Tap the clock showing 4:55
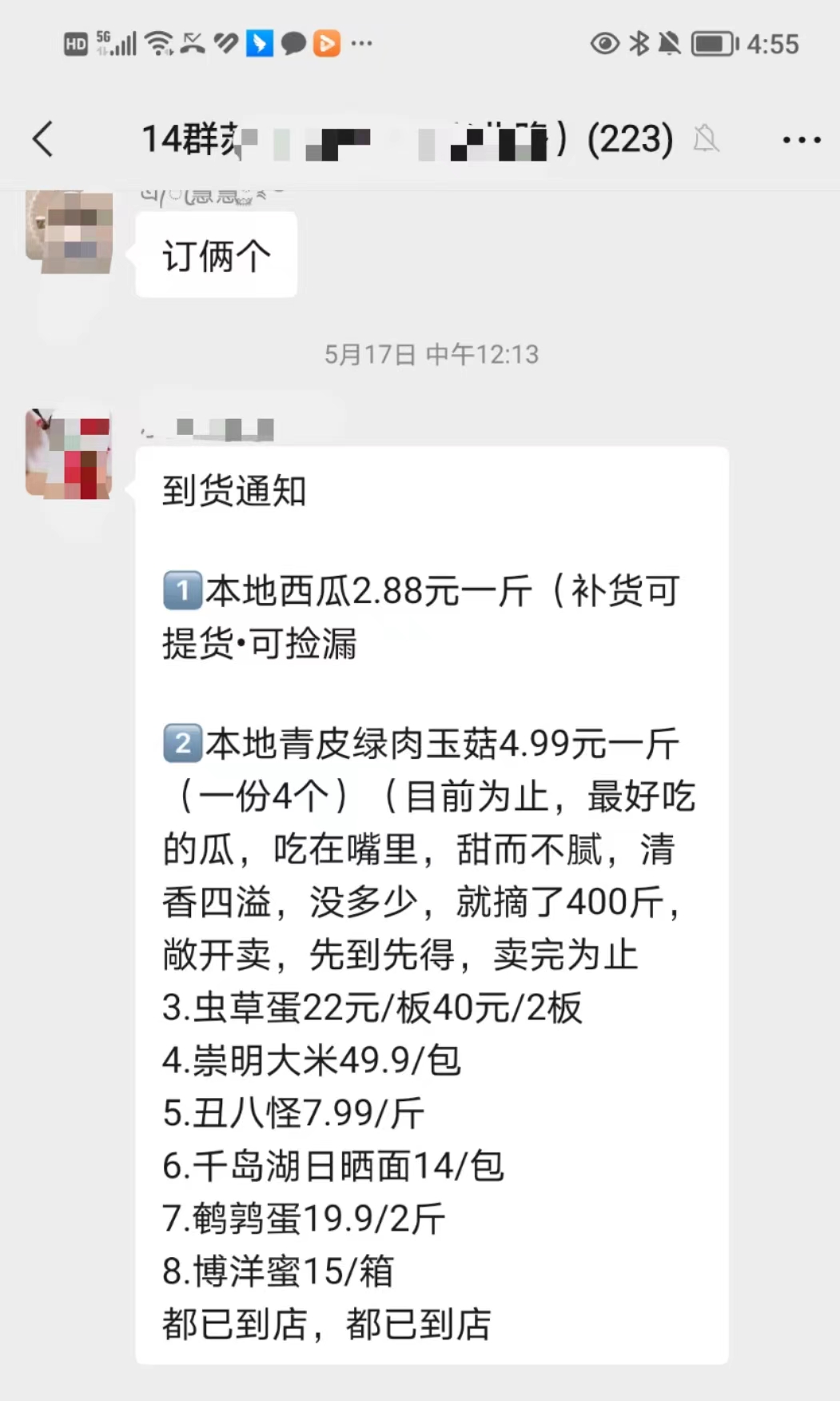The width and height of the screenshot is (840, 1401). [x=771, y=44]
